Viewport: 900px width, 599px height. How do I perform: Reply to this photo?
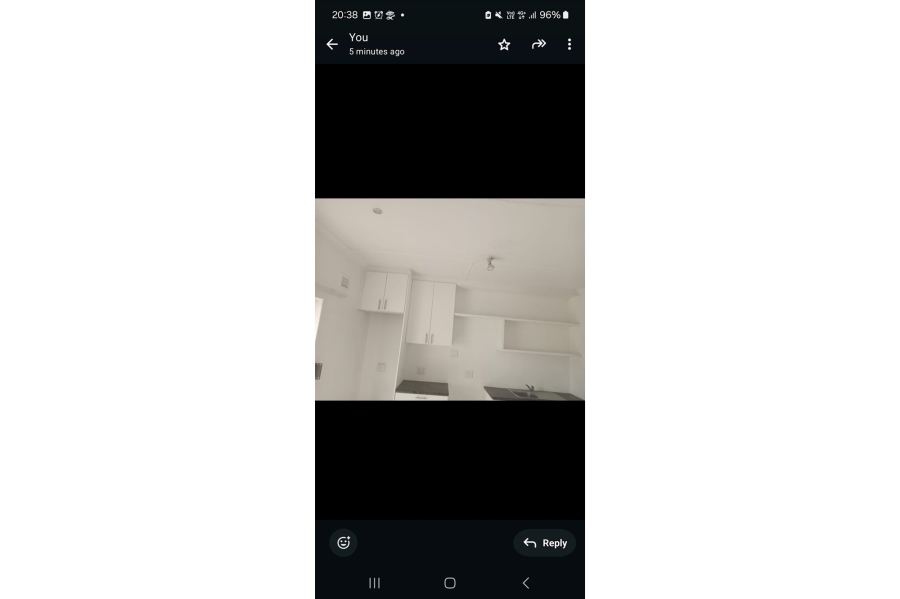[x=545, y=543]
